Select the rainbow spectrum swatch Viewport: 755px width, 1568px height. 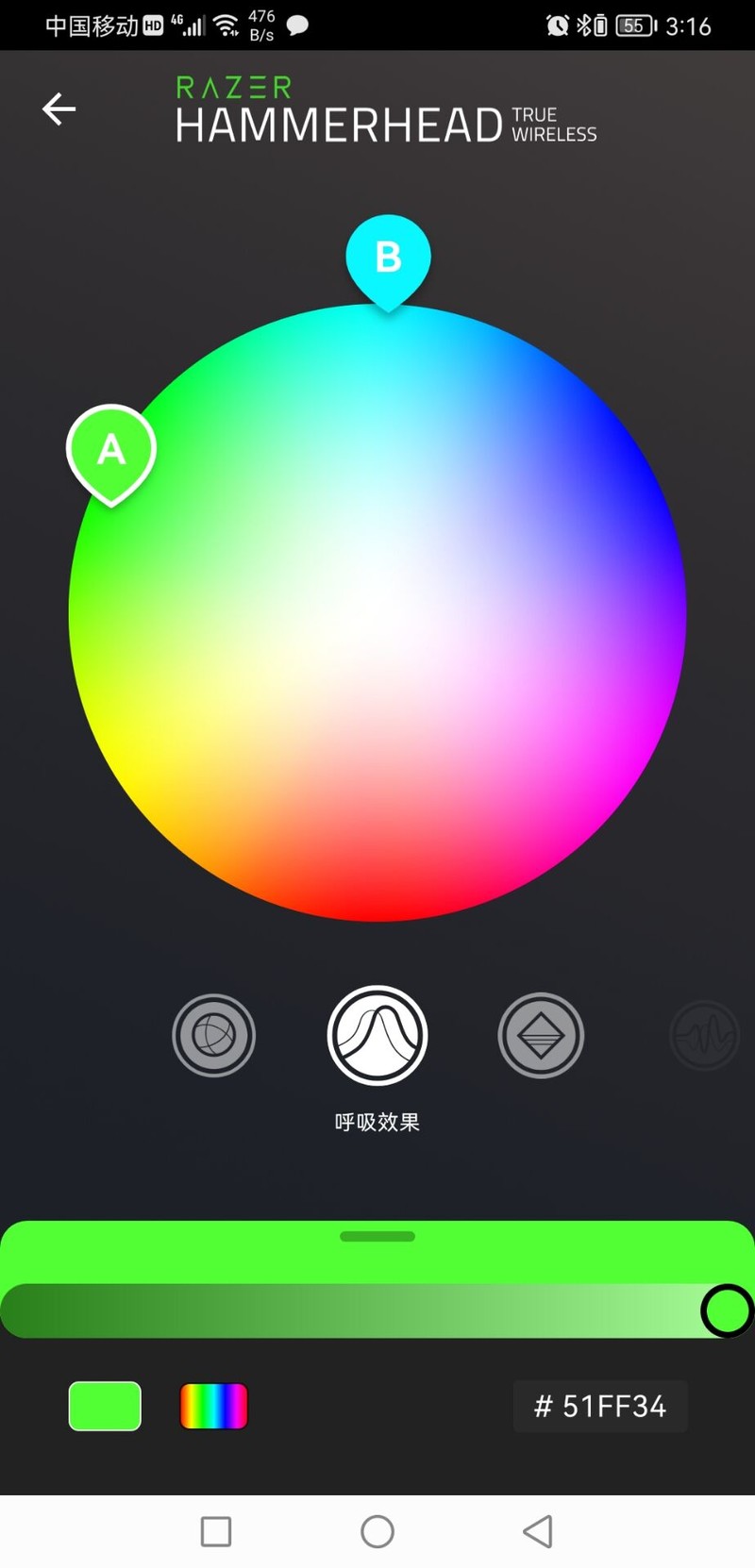213,1406
